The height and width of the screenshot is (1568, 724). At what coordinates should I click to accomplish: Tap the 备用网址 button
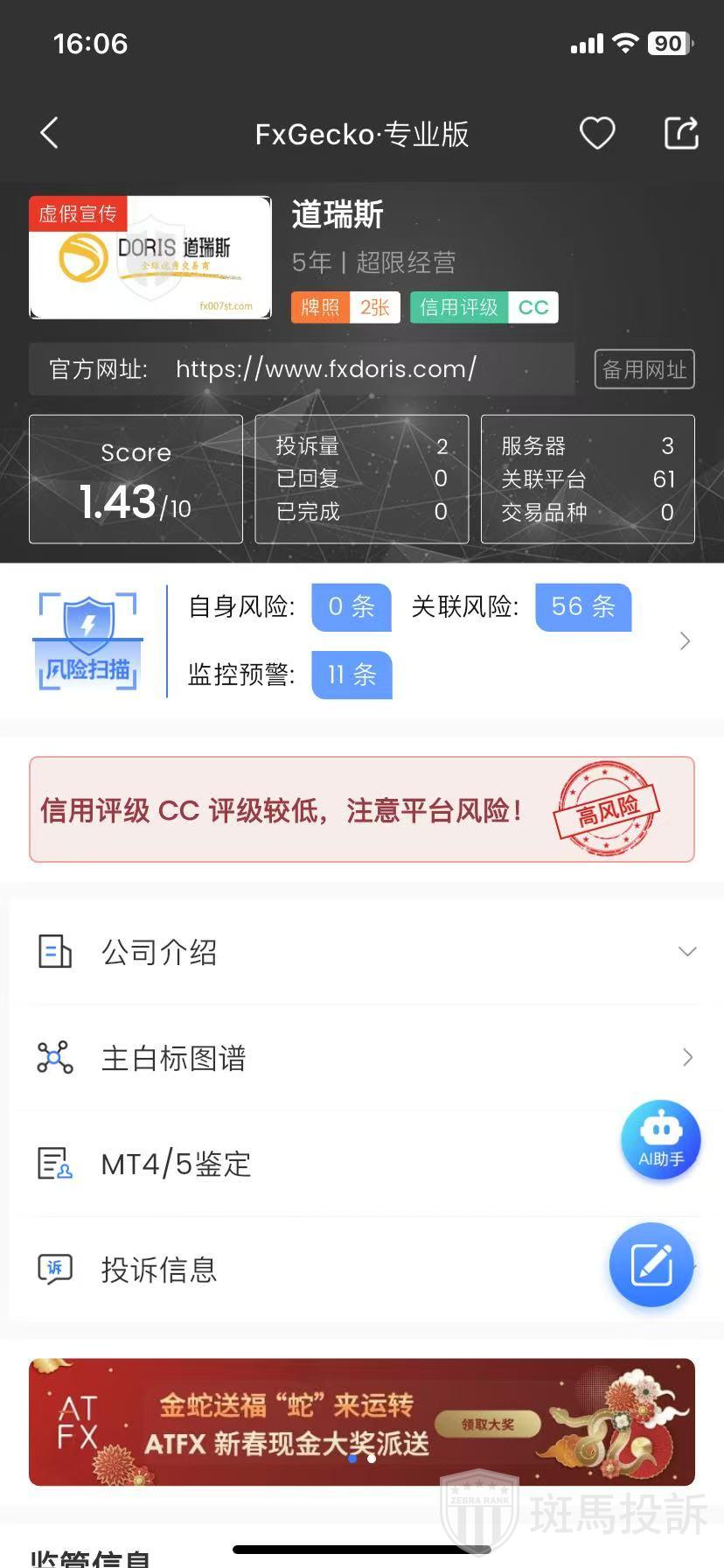(x=644, y=369)
